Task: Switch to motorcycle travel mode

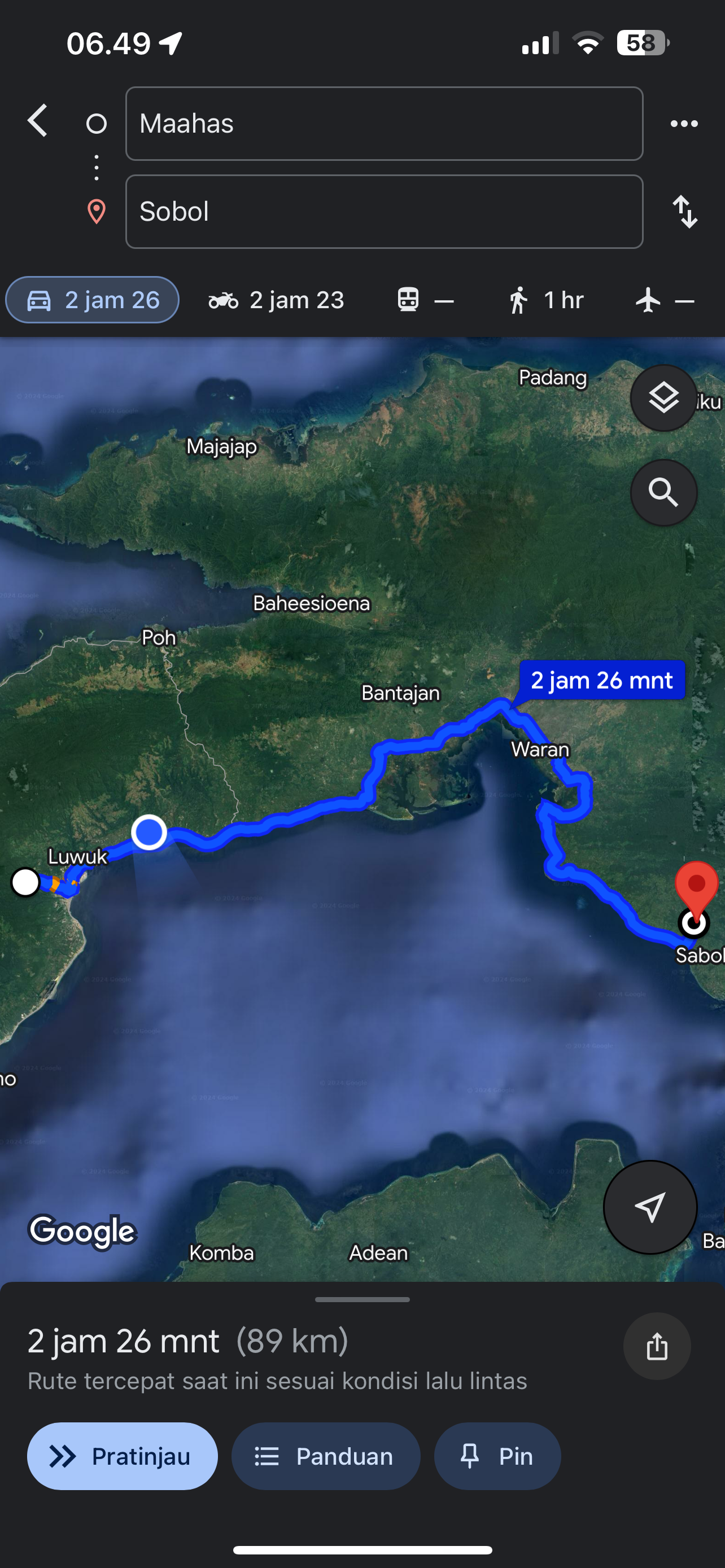Action: (276, 300)
